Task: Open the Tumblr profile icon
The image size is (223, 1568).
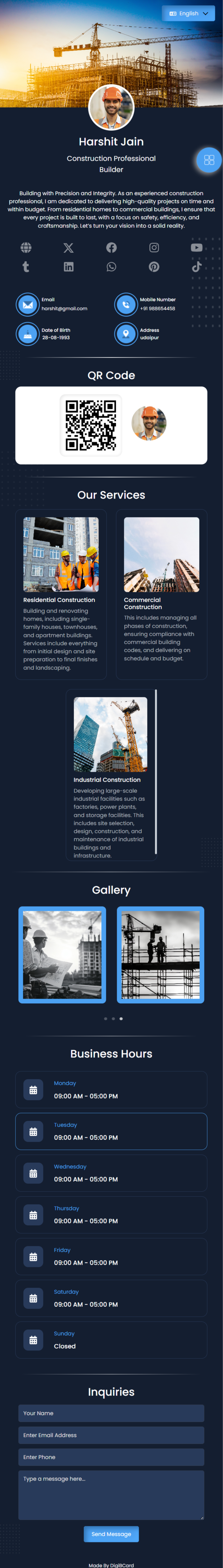Action: click(x=26, y=267)
